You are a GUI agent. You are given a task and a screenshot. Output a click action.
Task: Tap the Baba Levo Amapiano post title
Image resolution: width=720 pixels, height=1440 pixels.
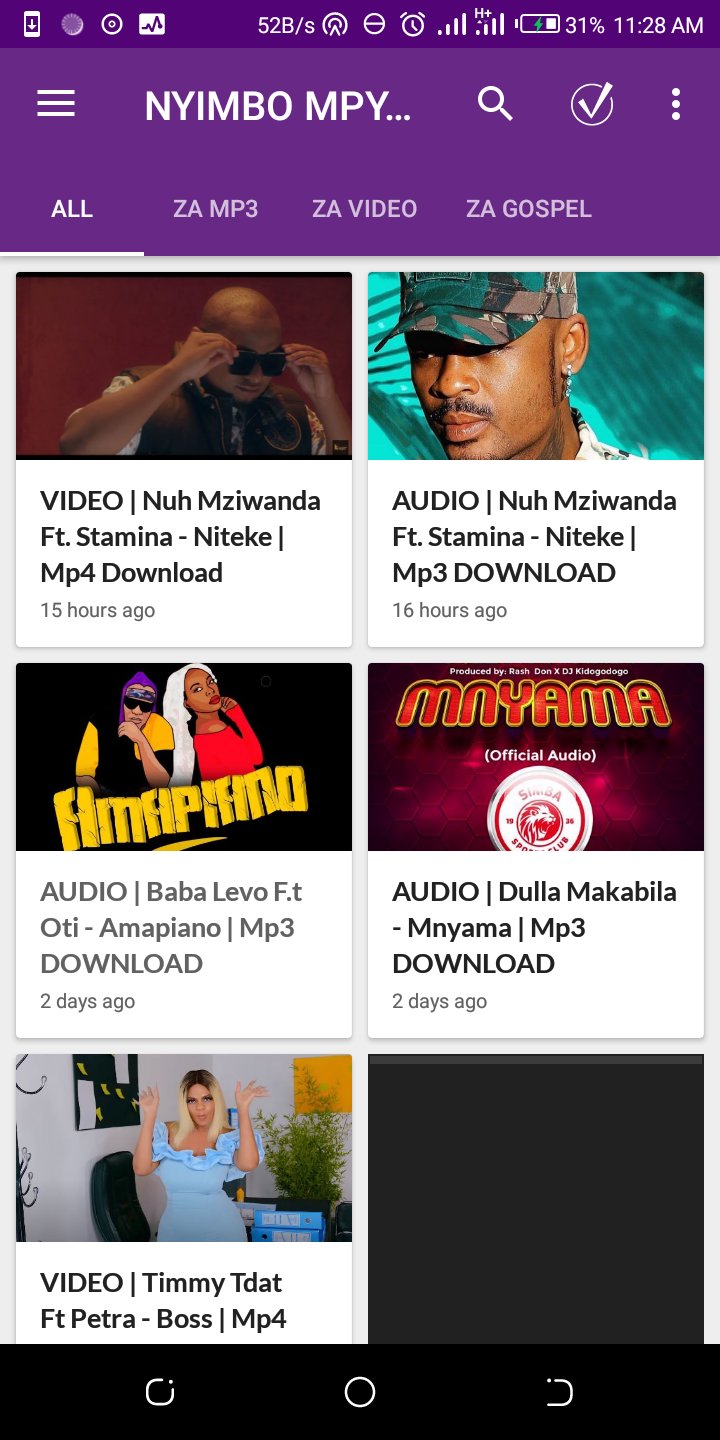tap(184, 928)
